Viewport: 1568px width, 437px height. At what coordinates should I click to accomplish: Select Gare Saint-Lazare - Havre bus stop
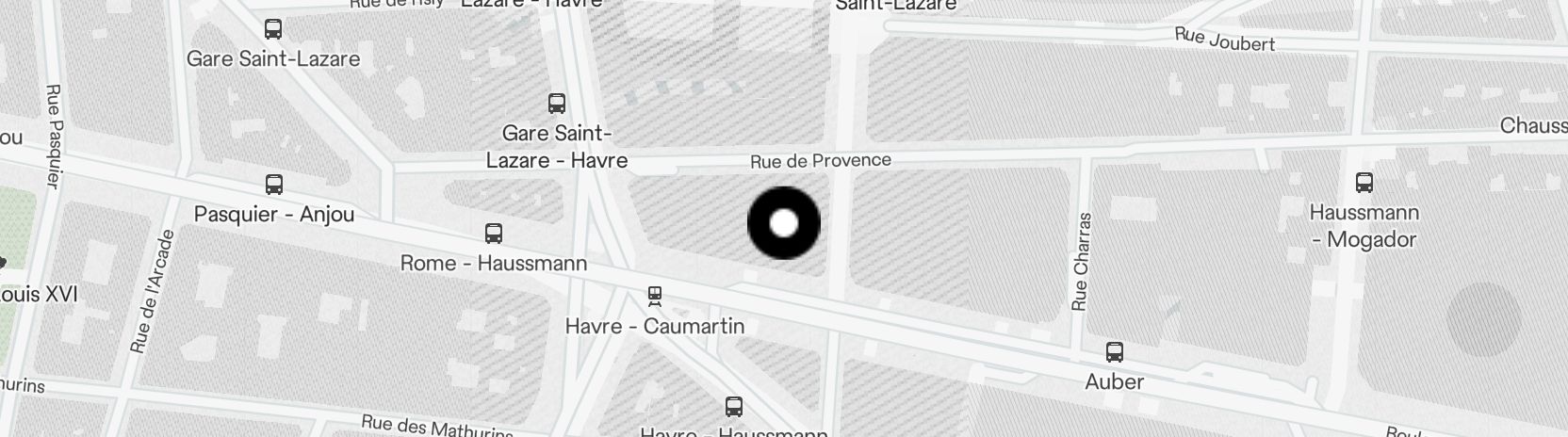556,104
